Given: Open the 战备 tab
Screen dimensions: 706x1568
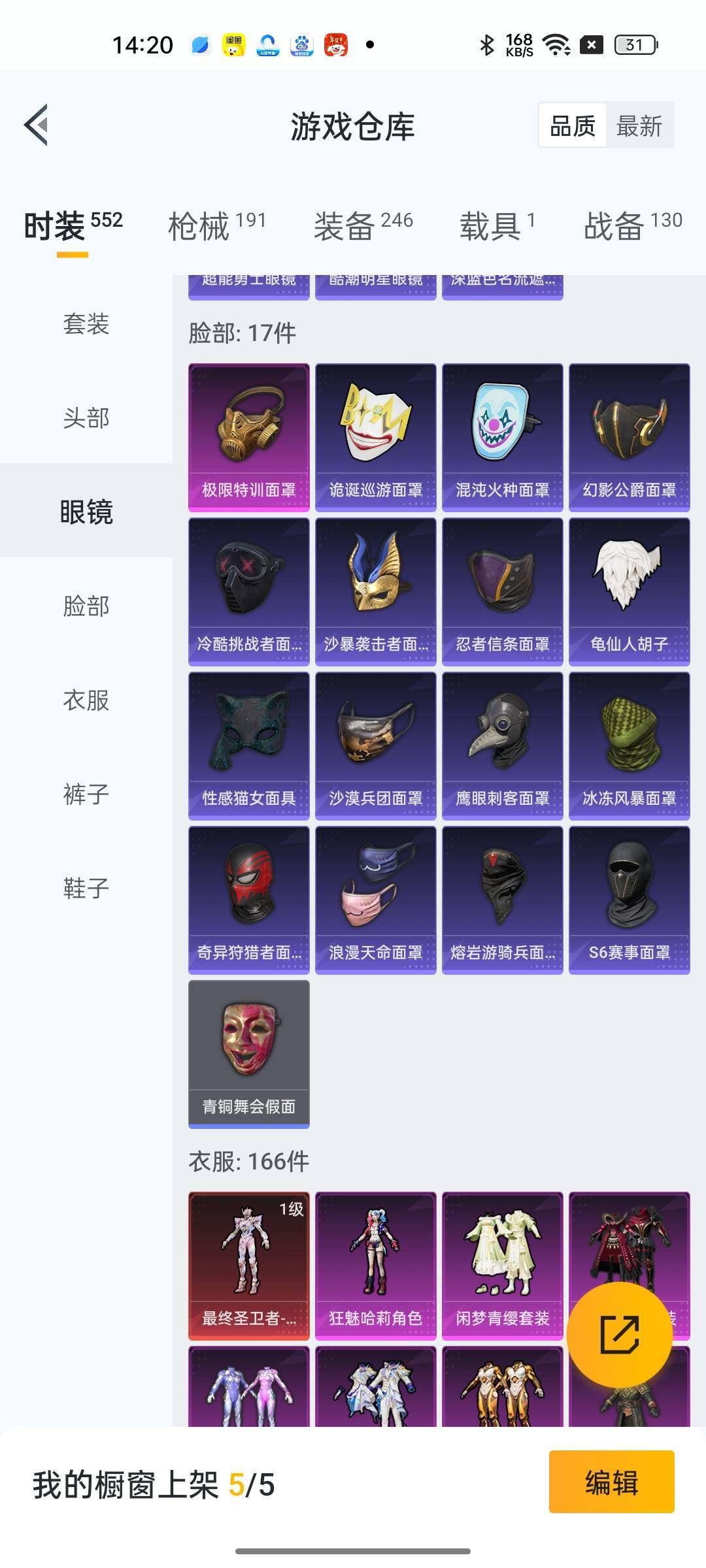Looking at the screenshot, I should [x=633, y=227].
